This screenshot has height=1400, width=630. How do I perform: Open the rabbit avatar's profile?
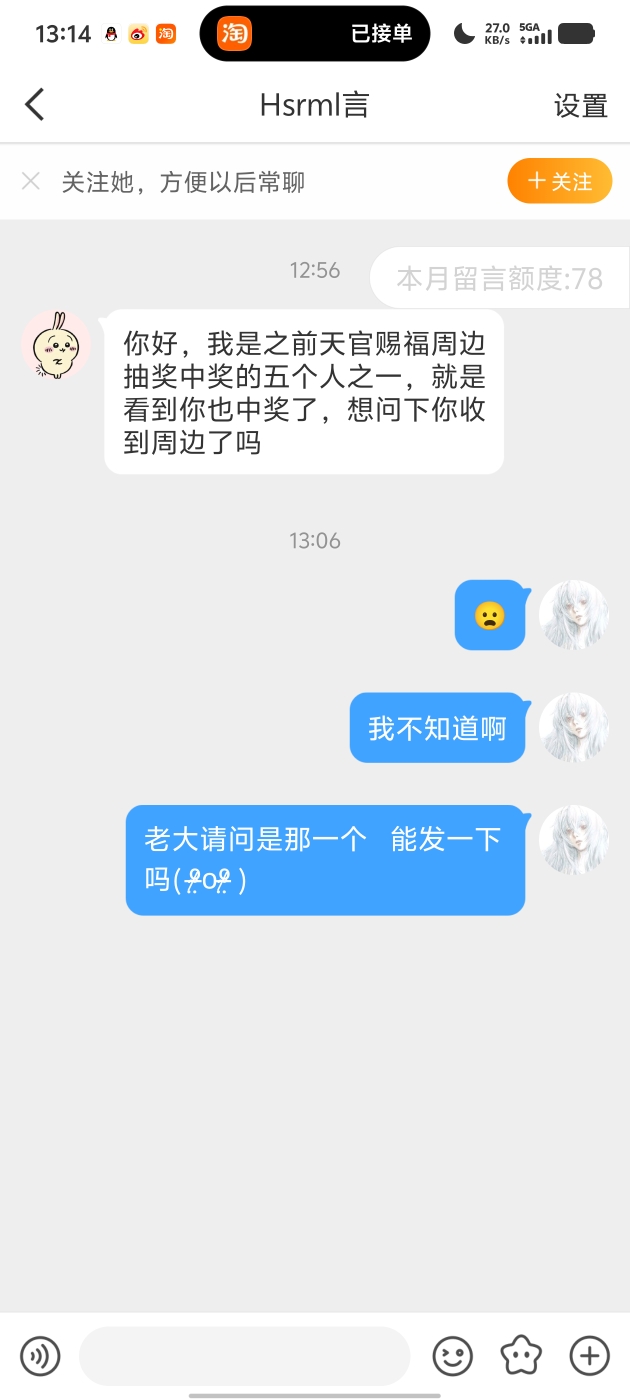56,345
